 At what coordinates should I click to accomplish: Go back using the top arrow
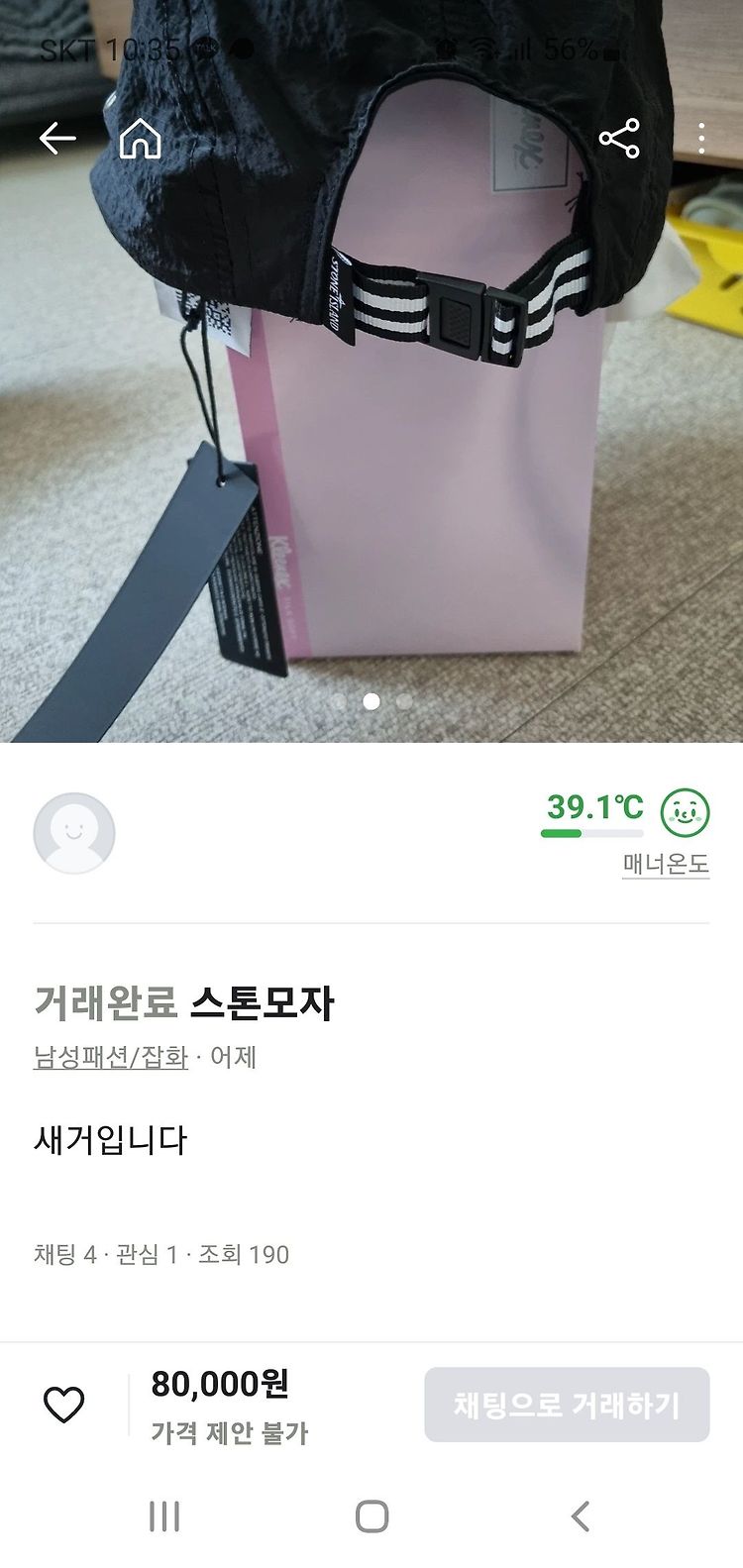[x=57, y=139]
